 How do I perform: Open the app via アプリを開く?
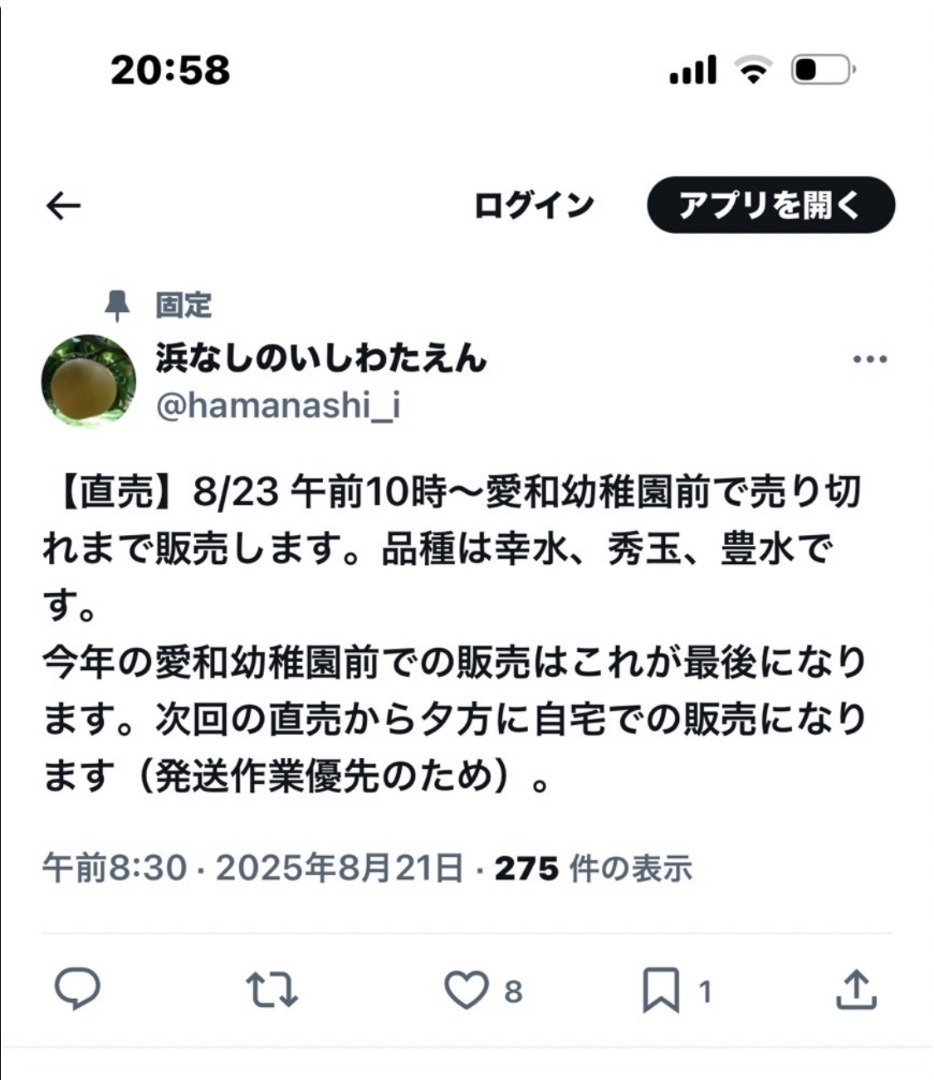click(770, 206)
